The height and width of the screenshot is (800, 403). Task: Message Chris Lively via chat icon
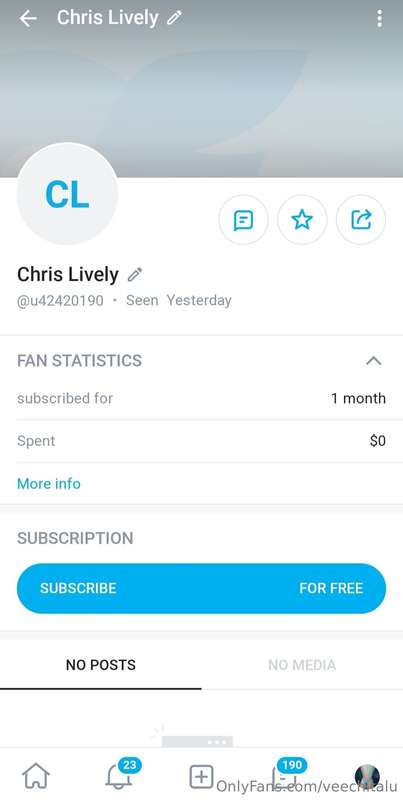[x=243, y=220]
